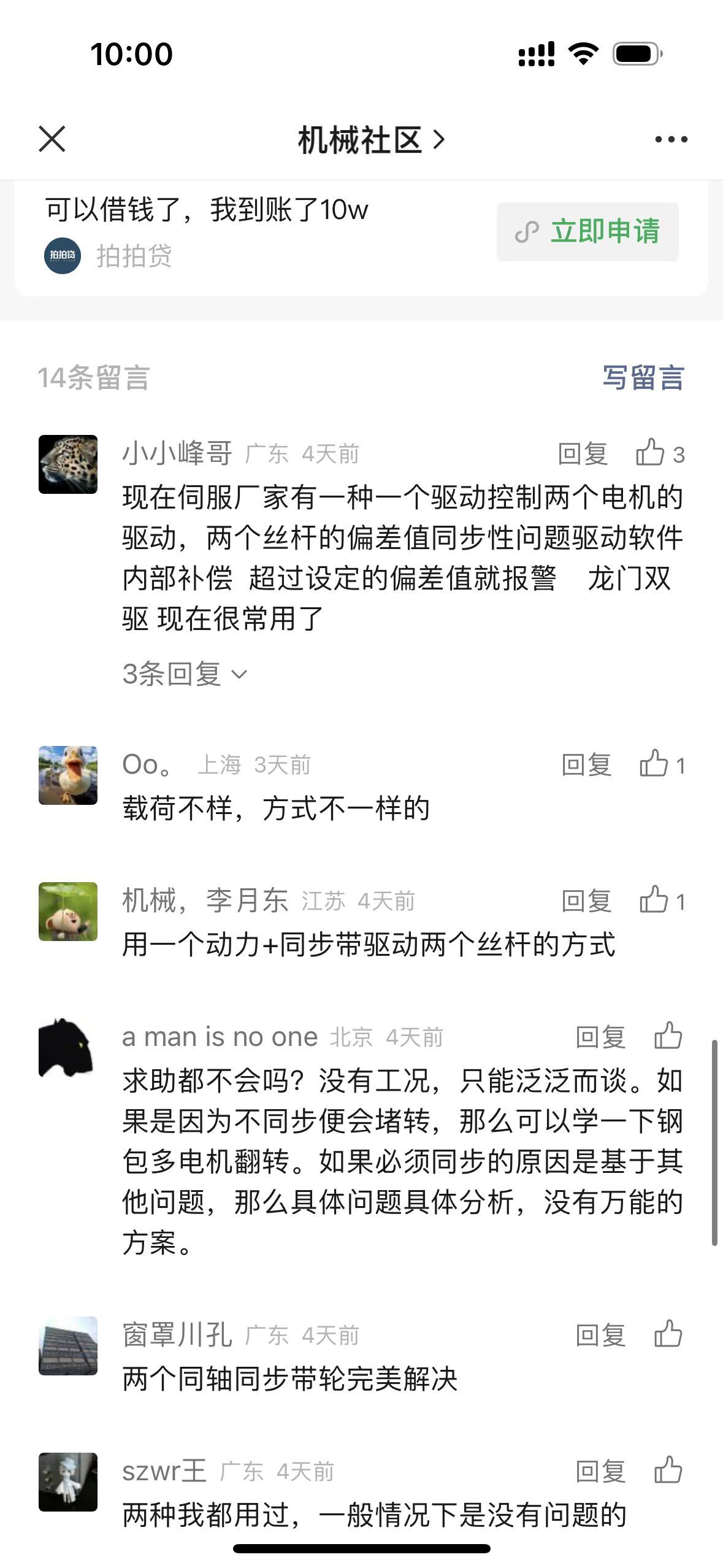Like 窗罩川孔's comment

pyautogui.click(x=668, y=1334)
